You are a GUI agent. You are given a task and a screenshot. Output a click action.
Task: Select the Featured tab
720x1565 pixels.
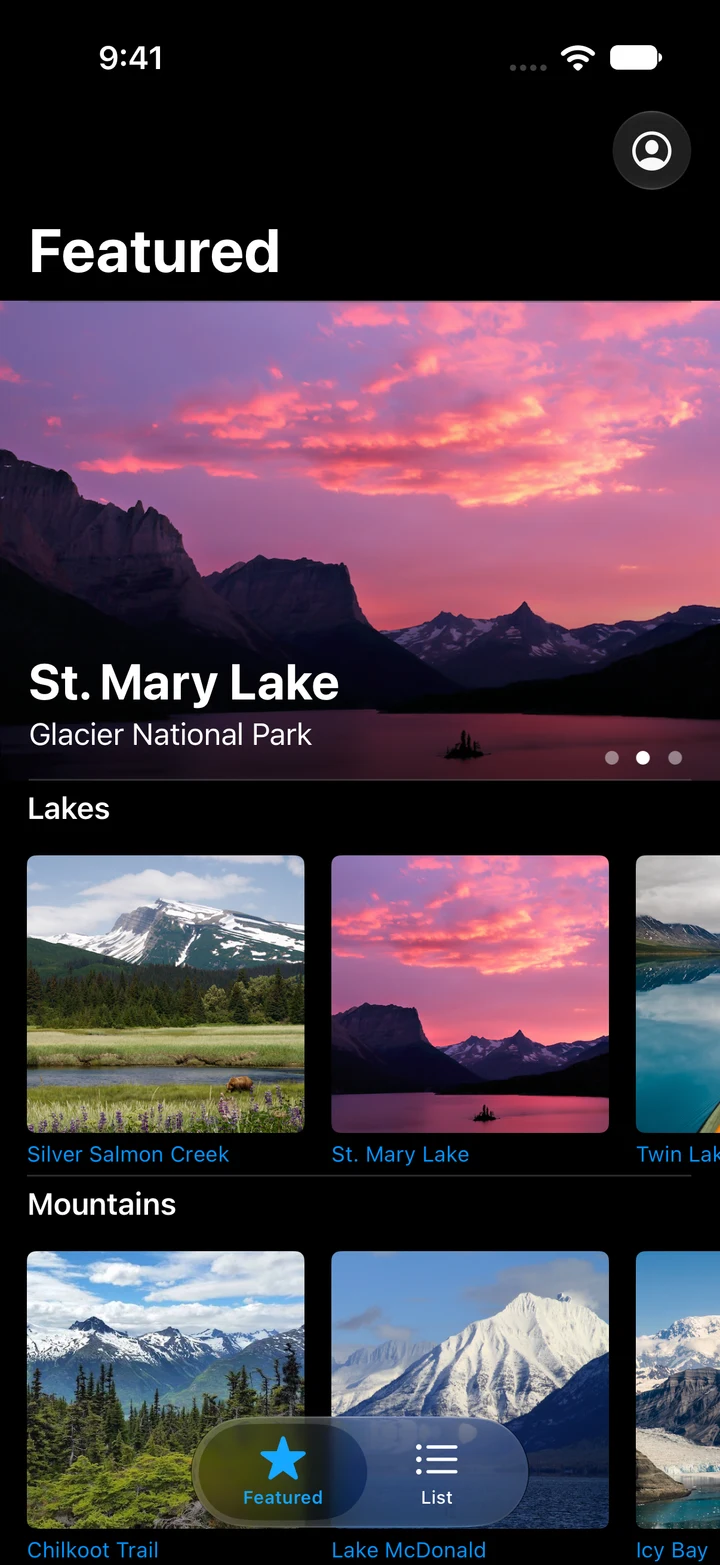(283, 1474)
